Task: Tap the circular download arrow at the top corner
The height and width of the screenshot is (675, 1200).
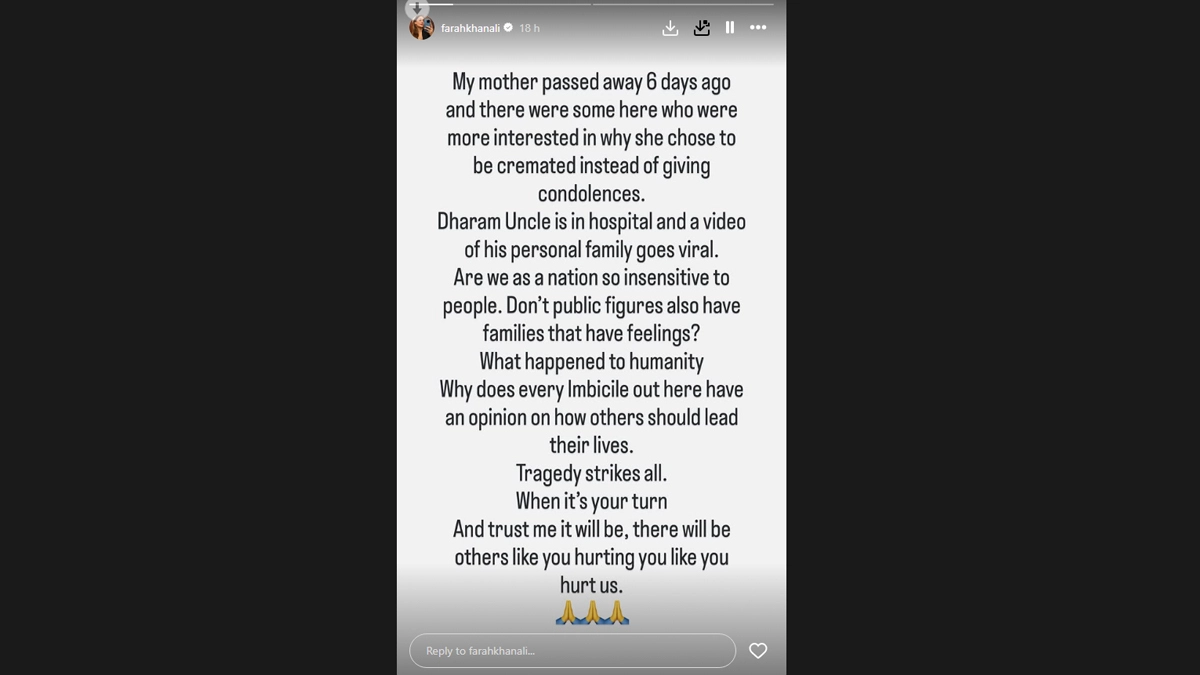Action: (416, 8)
